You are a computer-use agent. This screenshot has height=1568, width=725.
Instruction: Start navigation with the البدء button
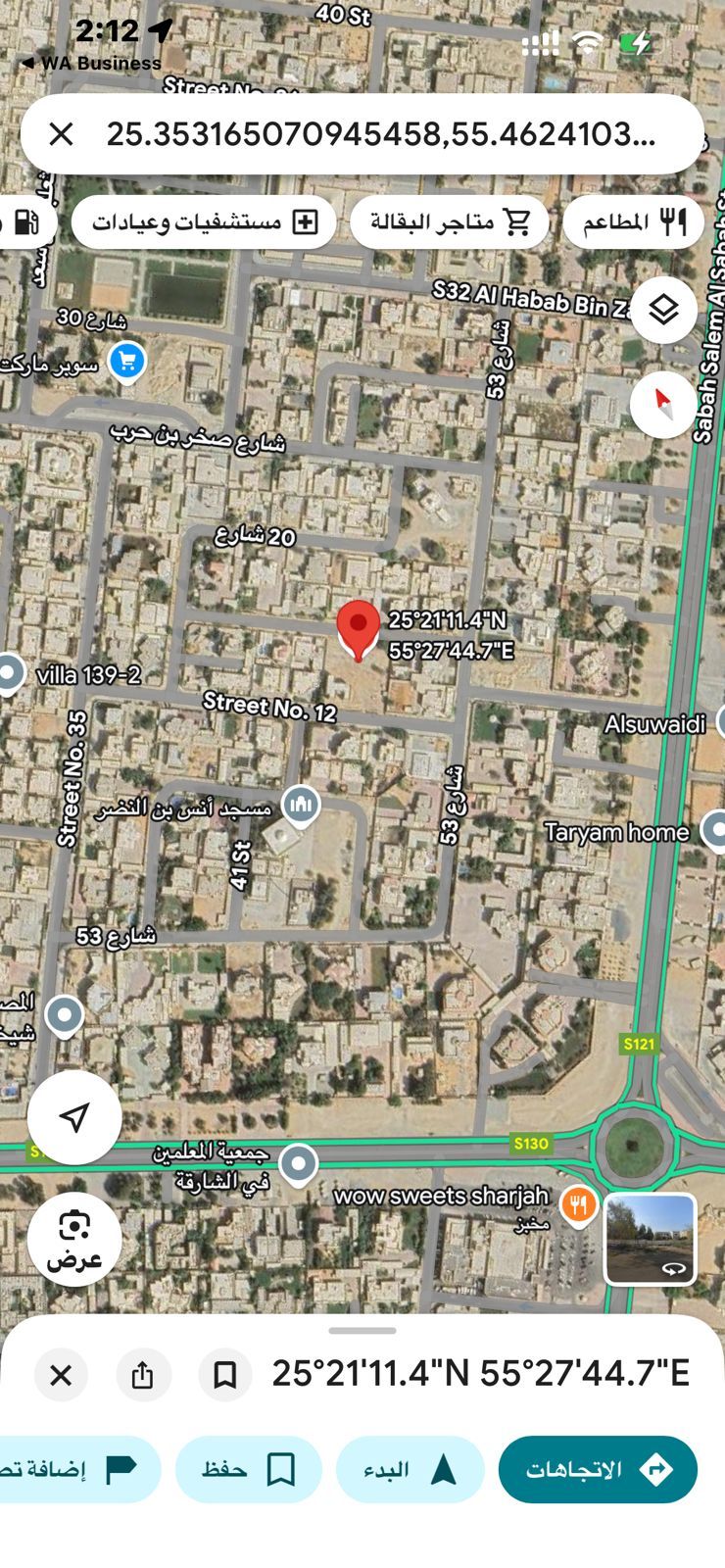410,1469
